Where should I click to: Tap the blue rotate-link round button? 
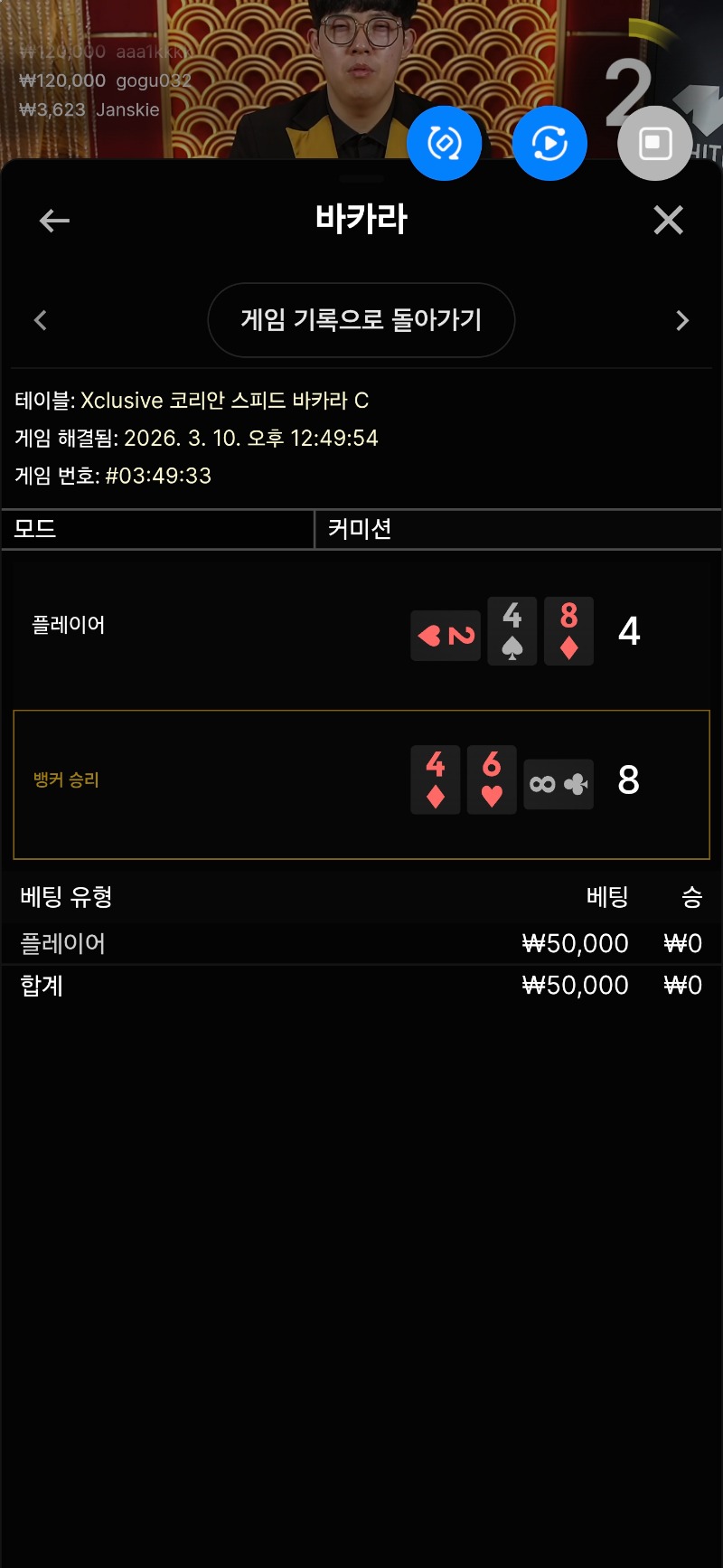point(444,143)
